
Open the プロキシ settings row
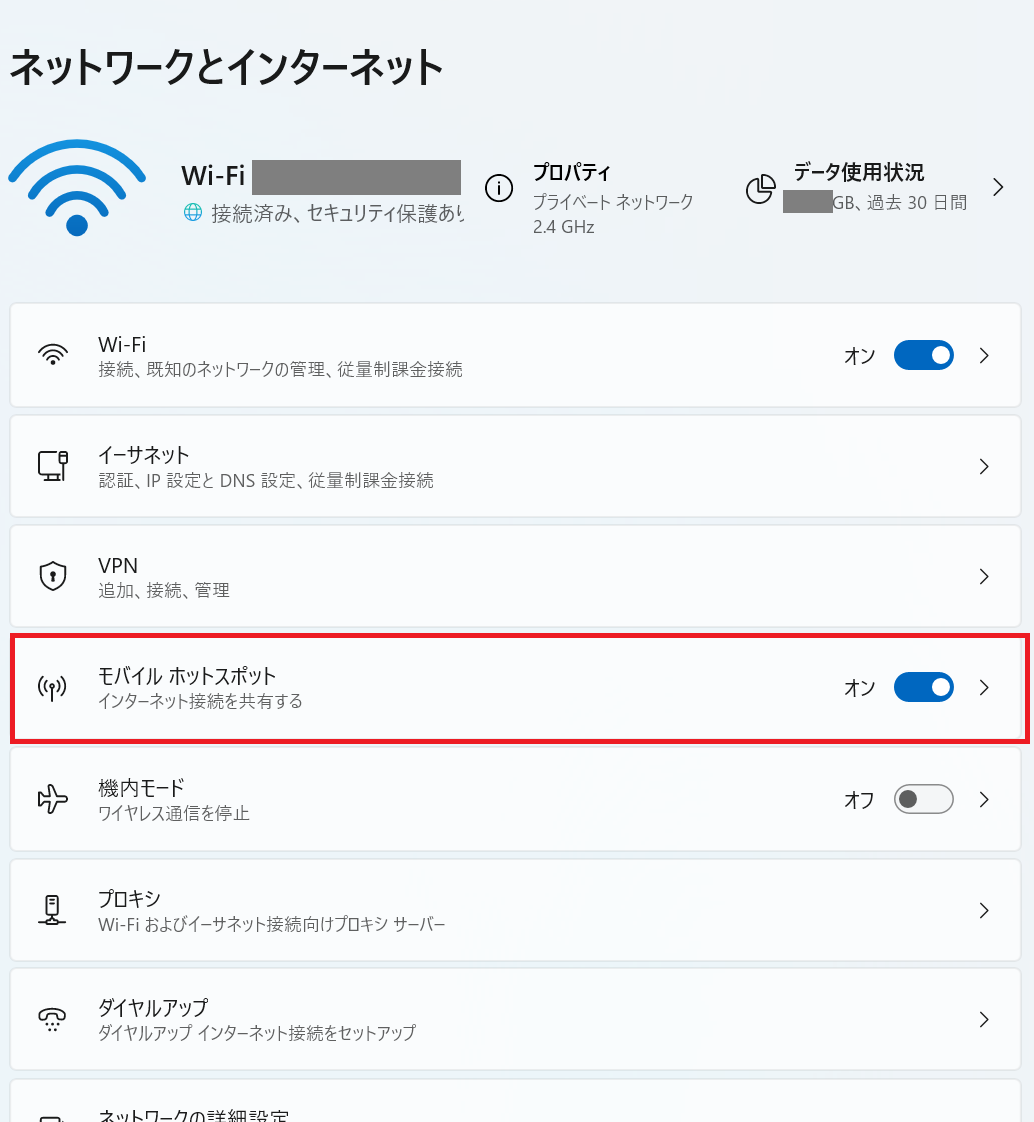[515, 910]
